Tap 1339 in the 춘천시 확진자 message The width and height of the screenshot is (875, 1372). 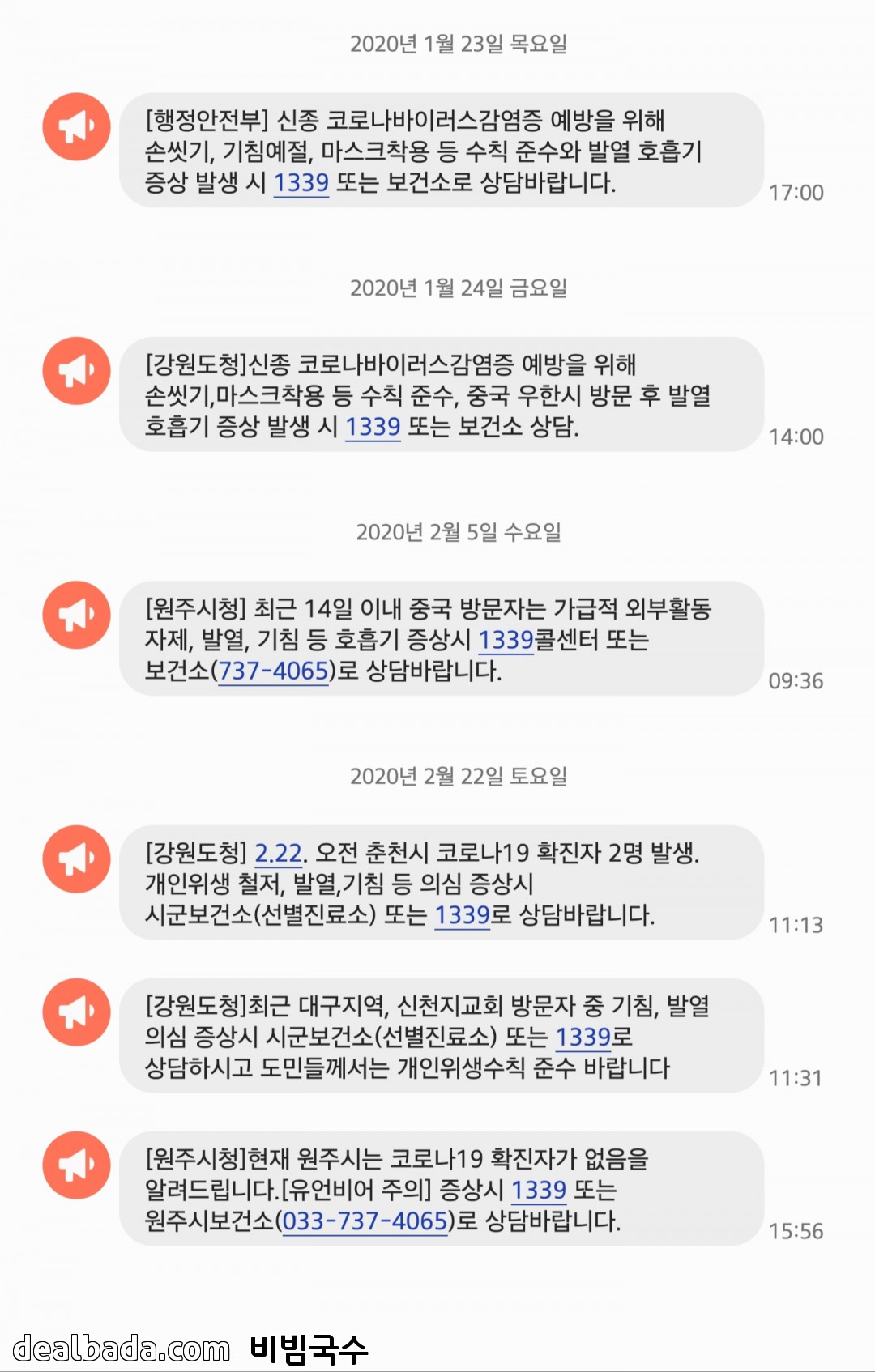(462, 916)
